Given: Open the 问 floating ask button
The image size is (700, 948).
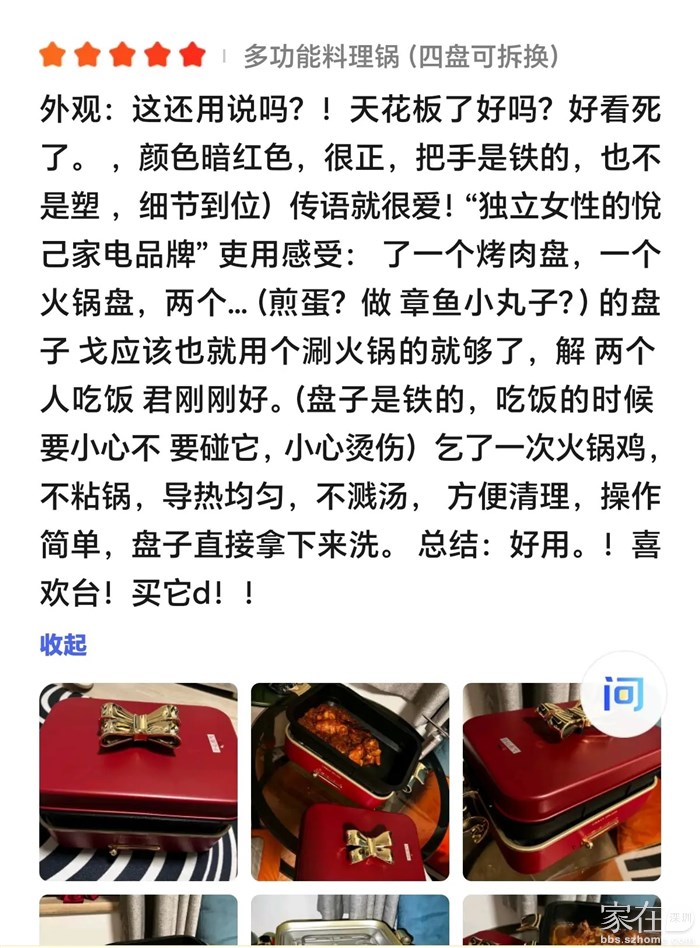Looking at the screenshot, I should pos(622,693).
